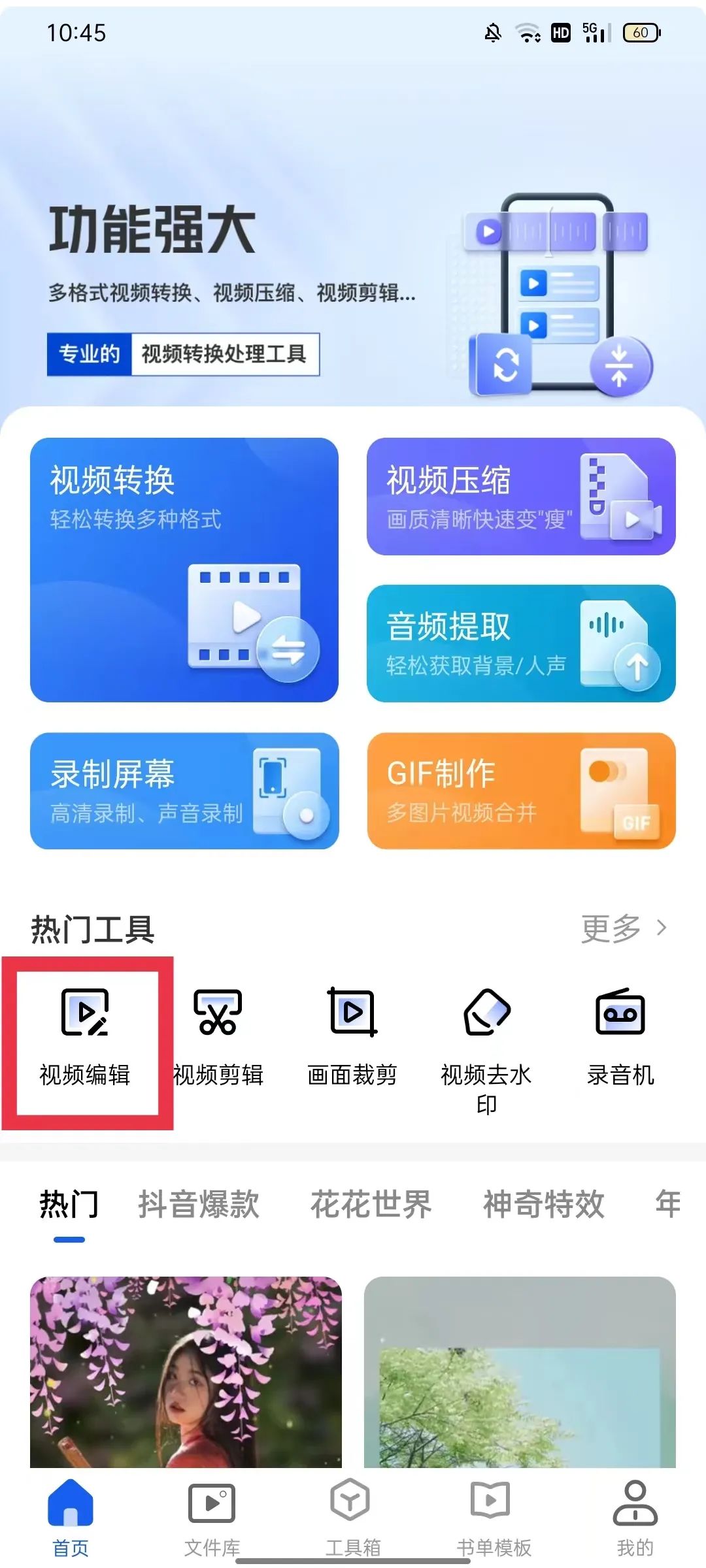
Task: Open the 视频编辑 tool
Action: (x=85, y=1039)
